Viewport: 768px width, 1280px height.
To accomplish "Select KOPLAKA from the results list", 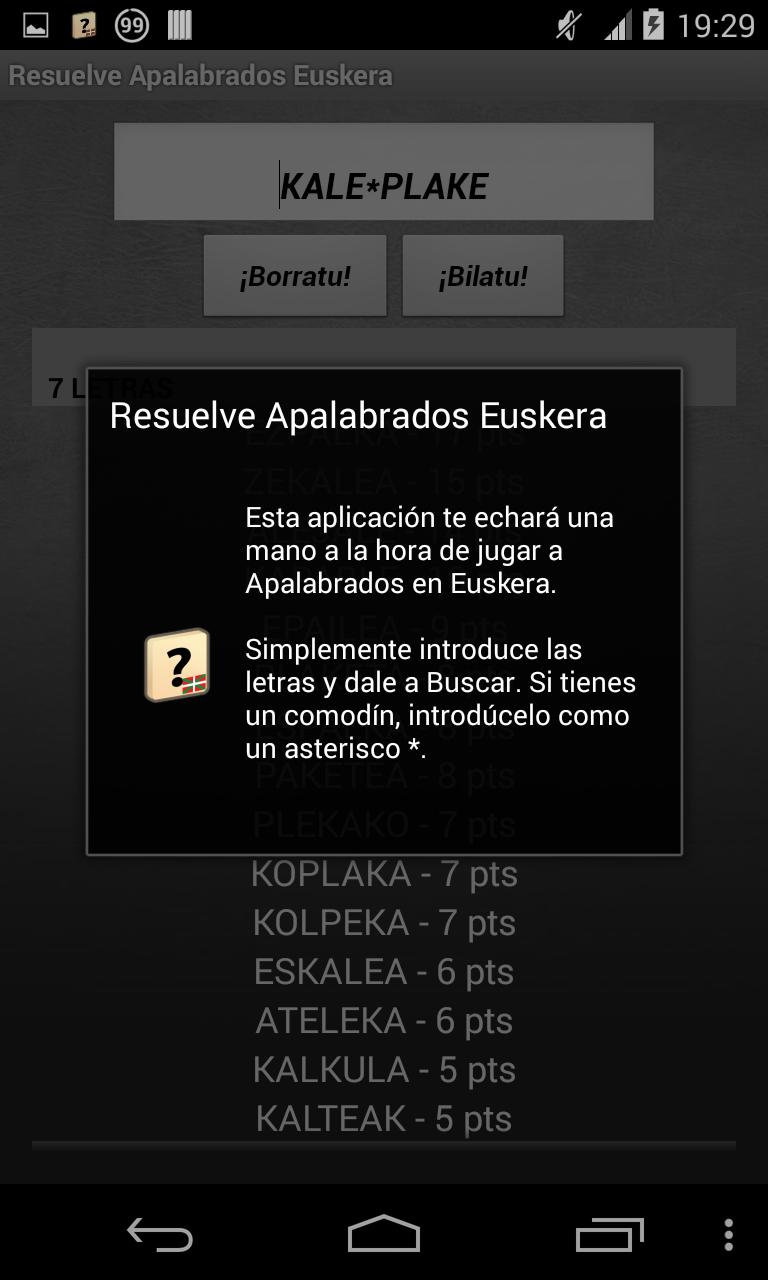I will 384,873.
